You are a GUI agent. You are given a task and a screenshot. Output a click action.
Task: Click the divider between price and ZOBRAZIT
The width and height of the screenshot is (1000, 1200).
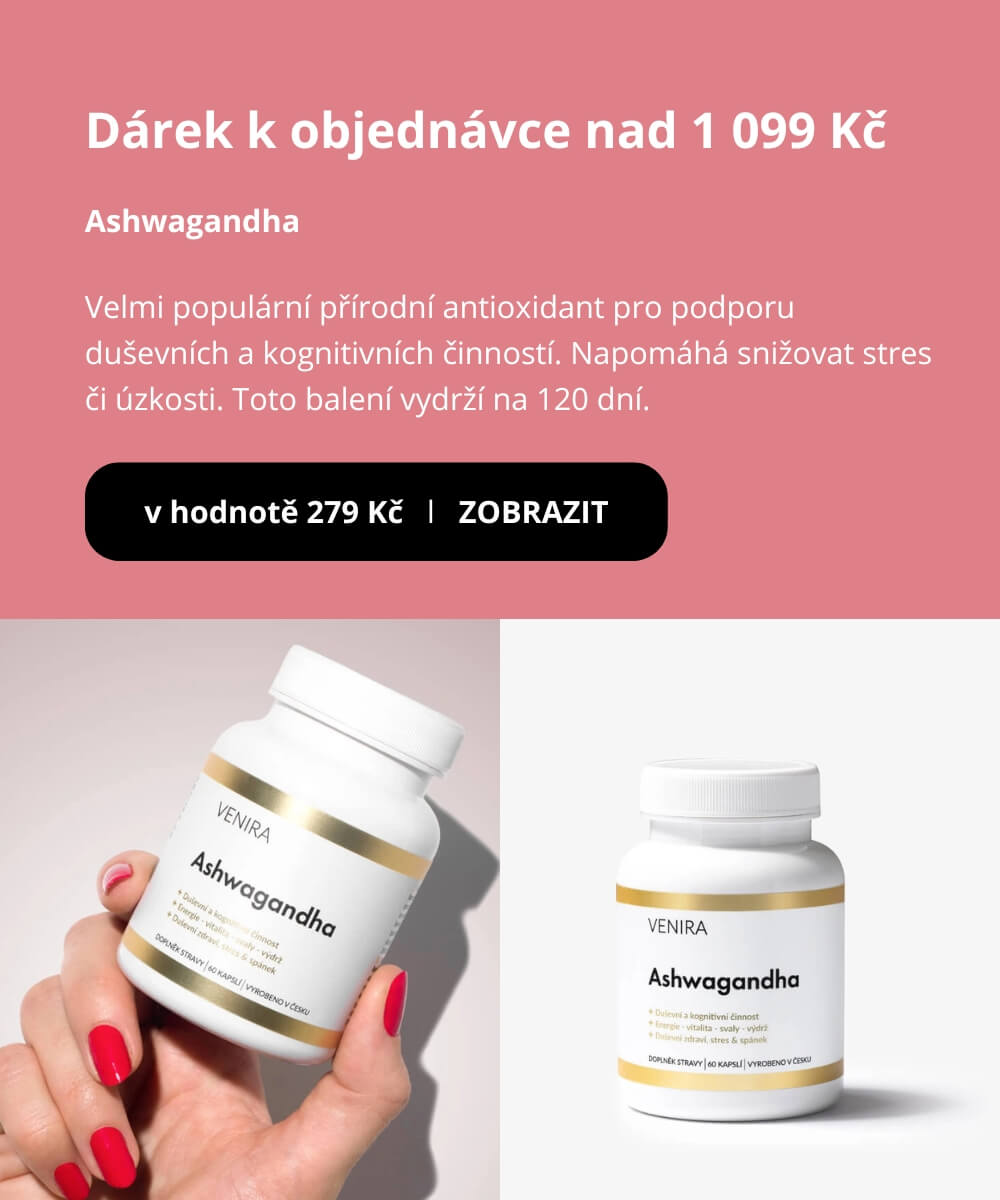pos(432,513)
